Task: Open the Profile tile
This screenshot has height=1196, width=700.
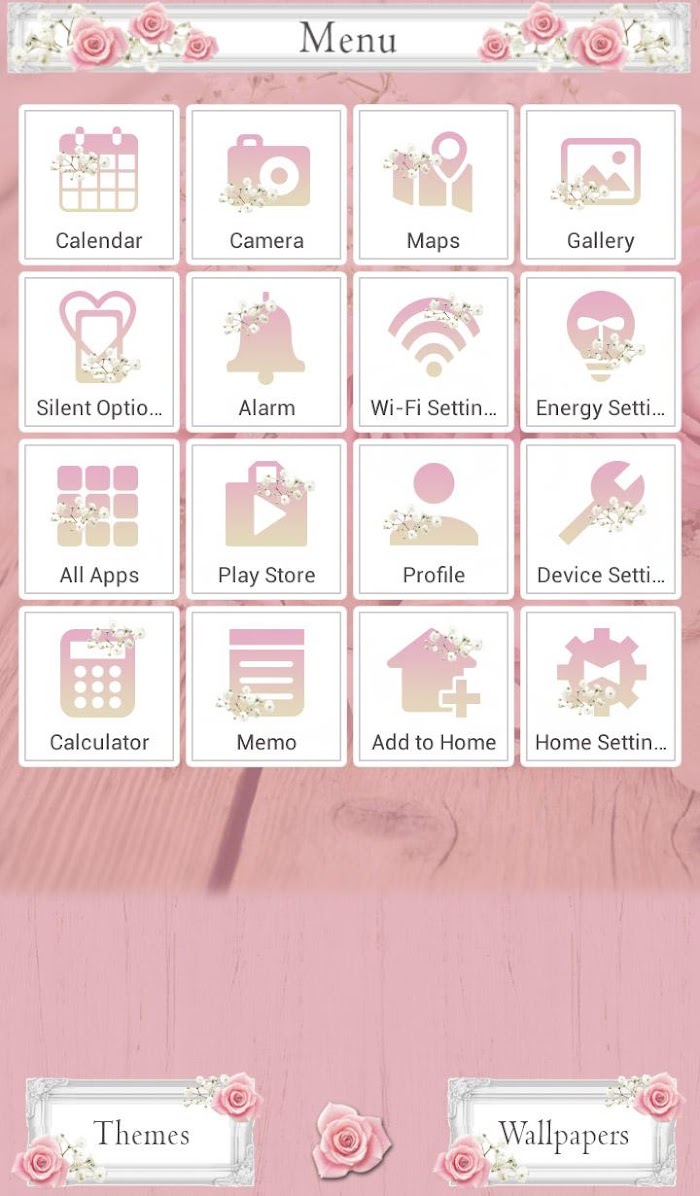Action: (433, 519)
